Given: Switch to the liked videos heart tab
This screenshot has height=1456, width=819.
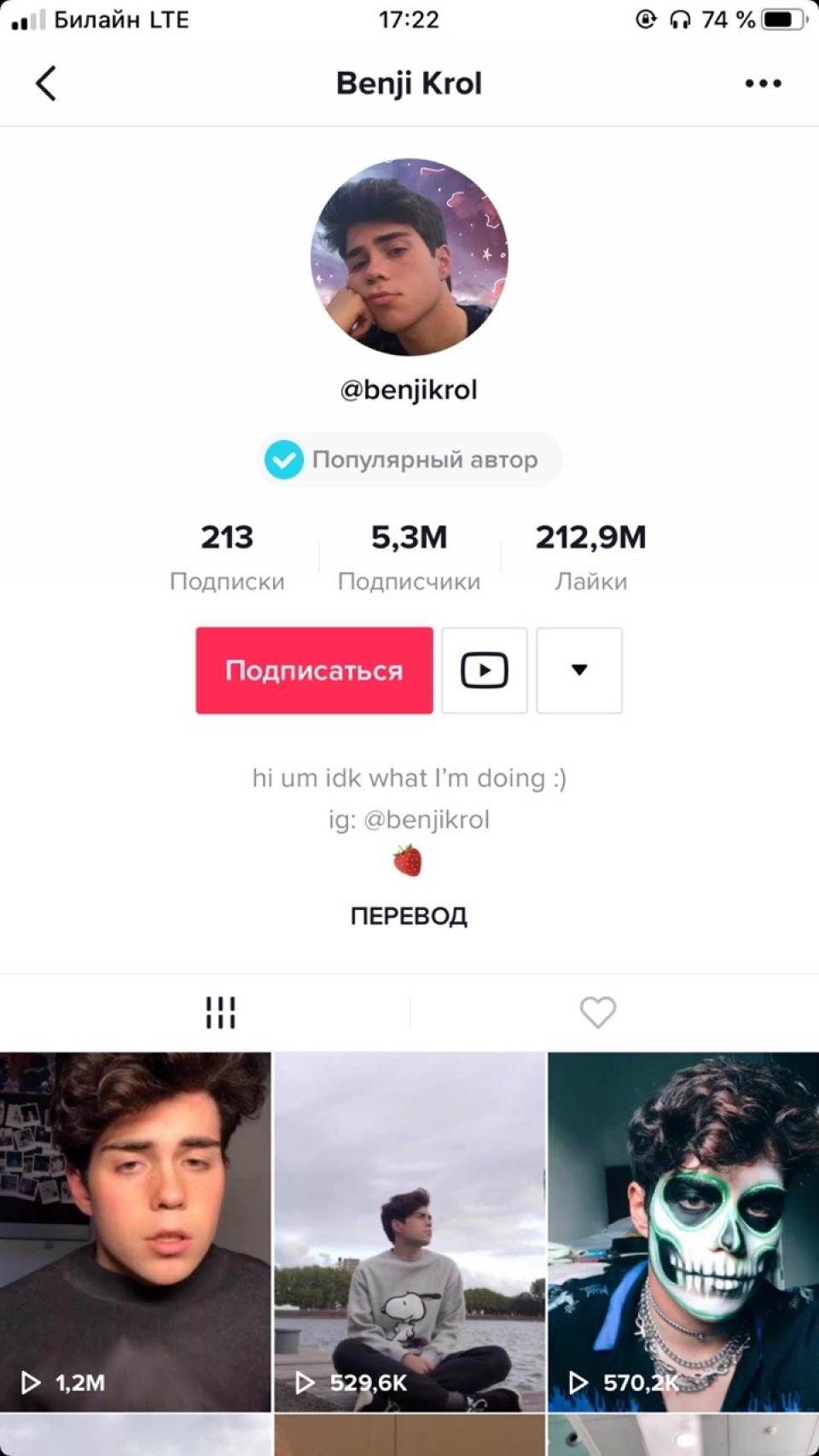Looking at the screenshot, I should [598, 1012].
